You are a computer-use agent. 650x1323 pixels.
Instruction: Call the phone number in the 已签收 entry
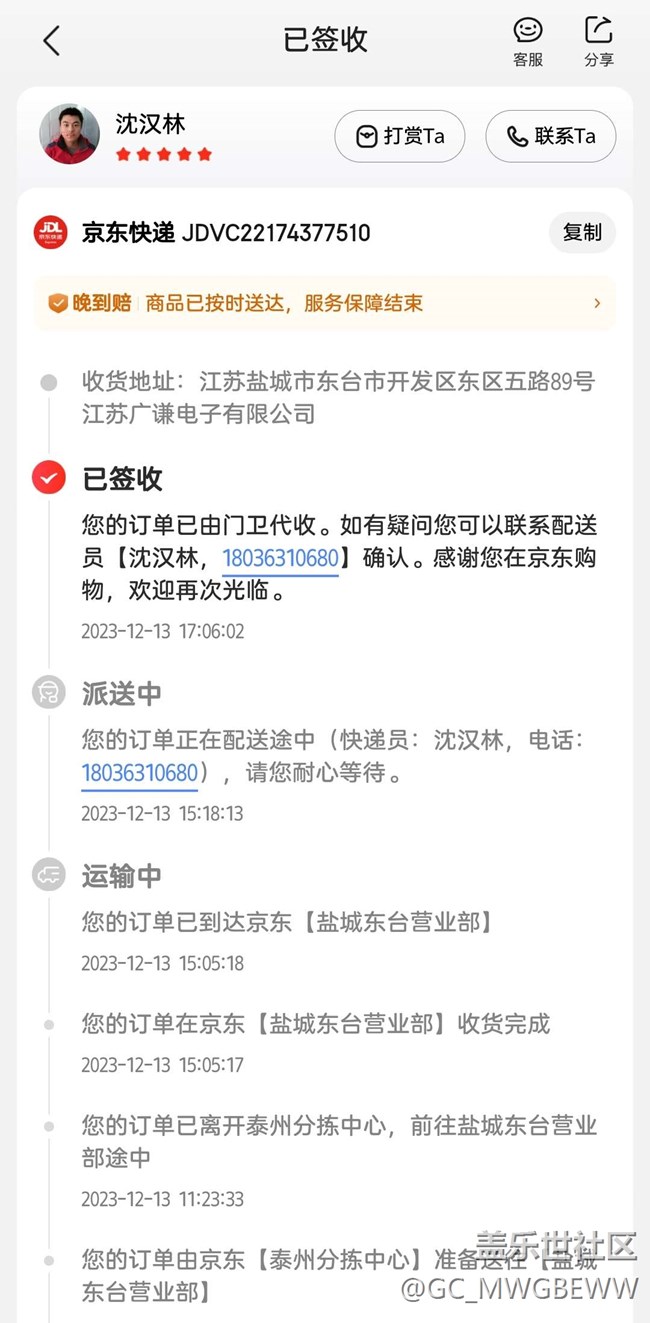280,558
